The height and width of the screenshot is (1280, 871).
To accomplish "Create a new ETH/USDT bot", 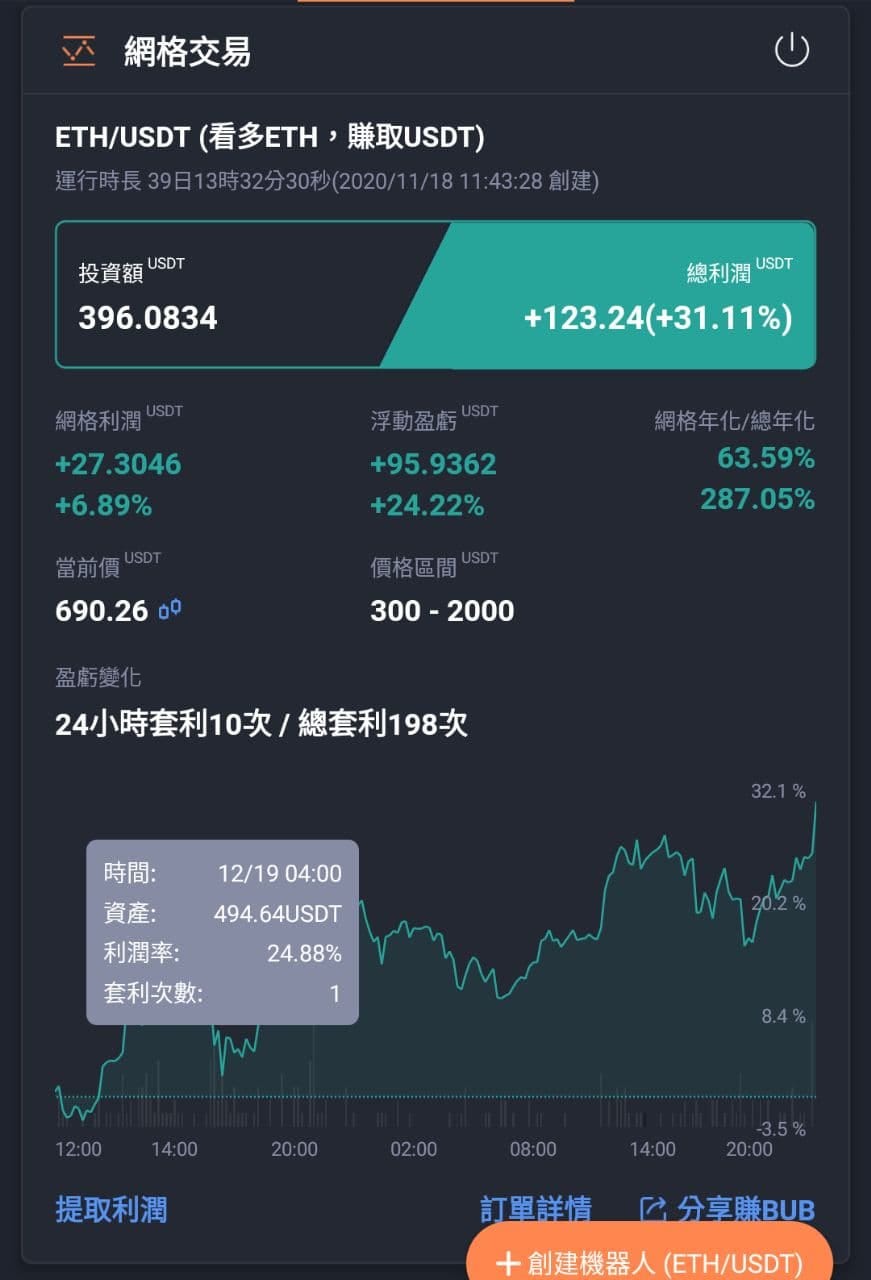I will 650,1262.
